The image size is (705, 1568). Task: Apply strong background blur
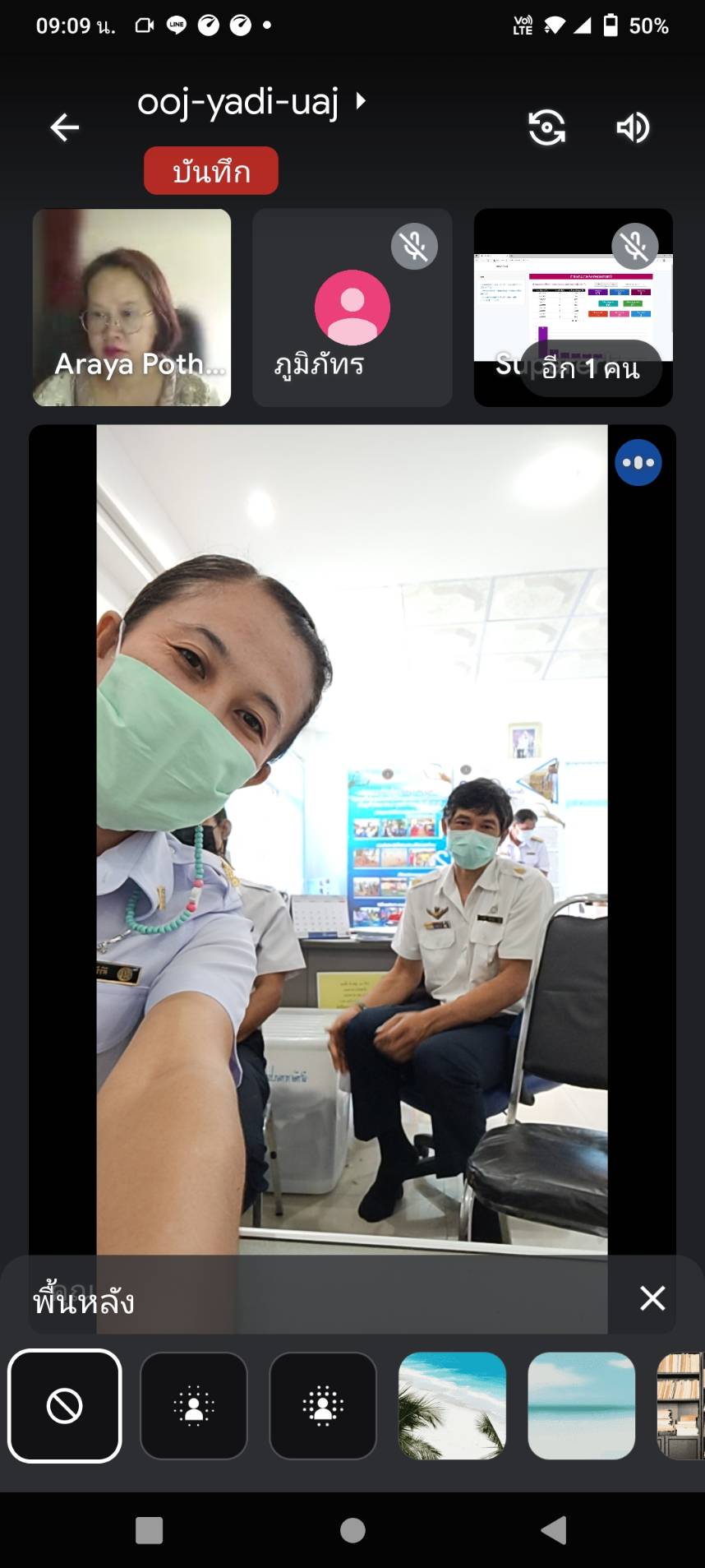pyautogui.click(x=323, y=1405)
